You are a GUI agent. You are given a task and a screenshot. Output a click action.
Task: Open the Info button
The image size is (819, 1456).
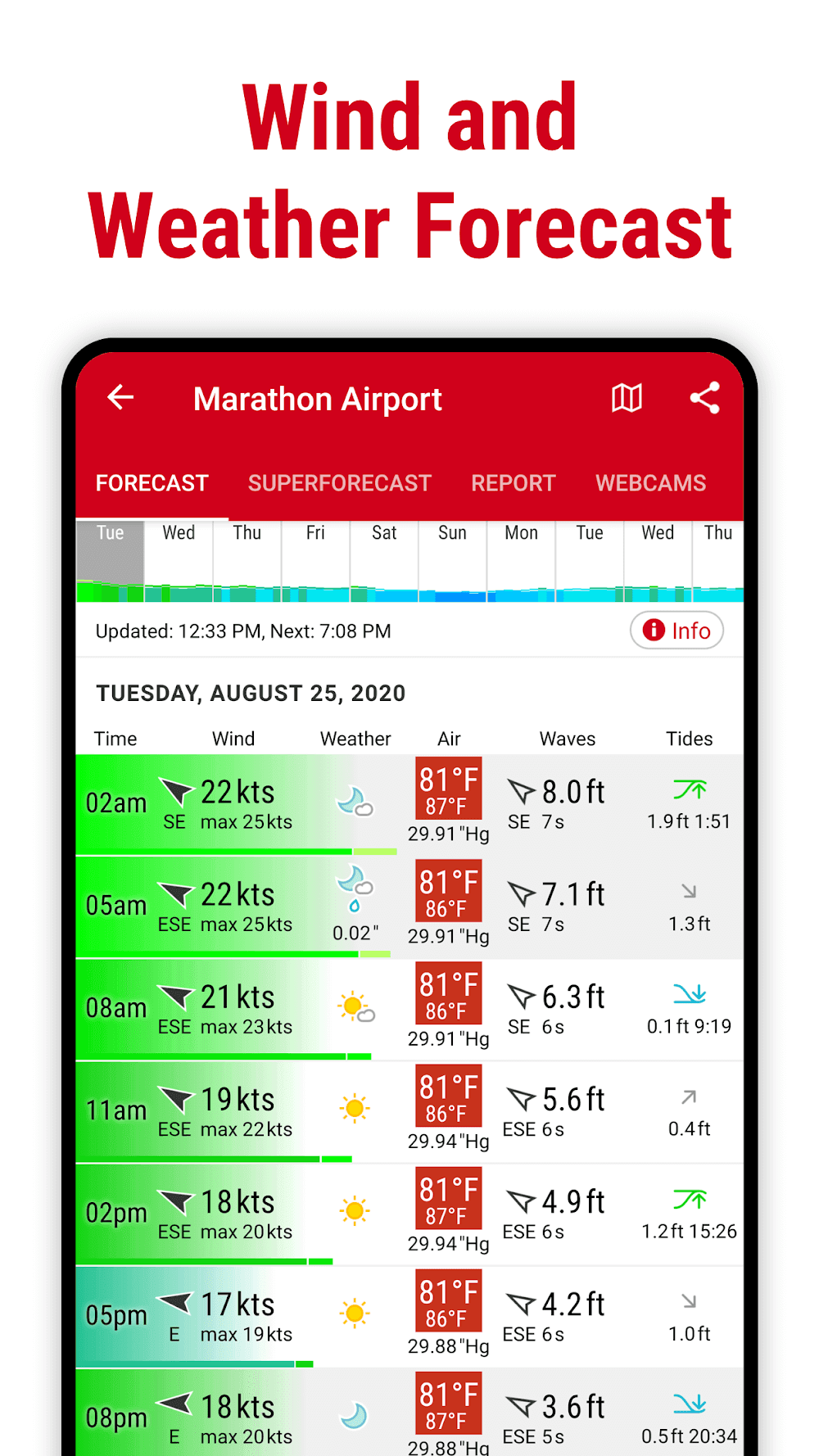point(676,631)
